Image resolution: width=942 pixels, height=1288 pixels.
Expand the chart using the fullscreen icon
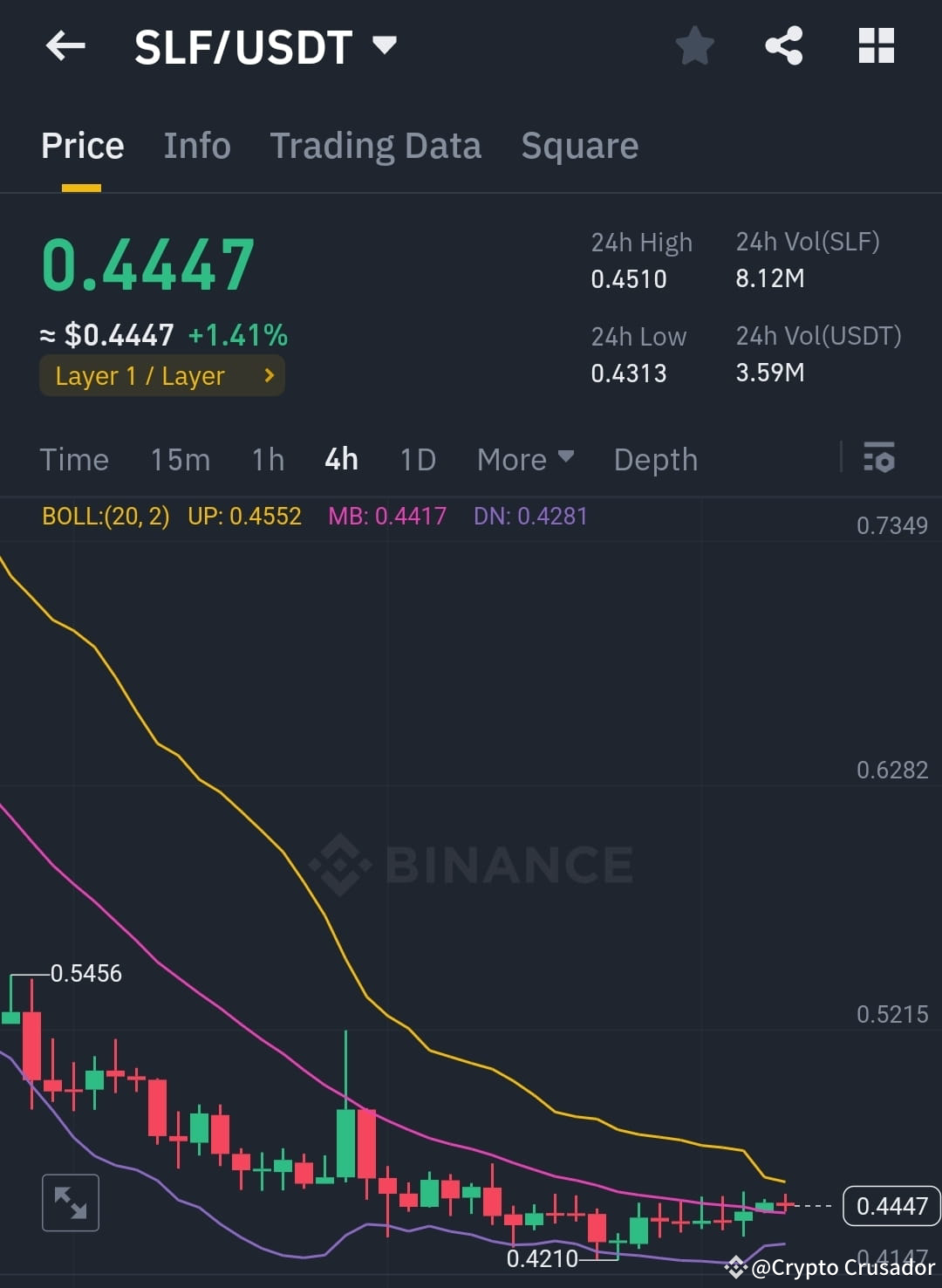point(70,1202)
